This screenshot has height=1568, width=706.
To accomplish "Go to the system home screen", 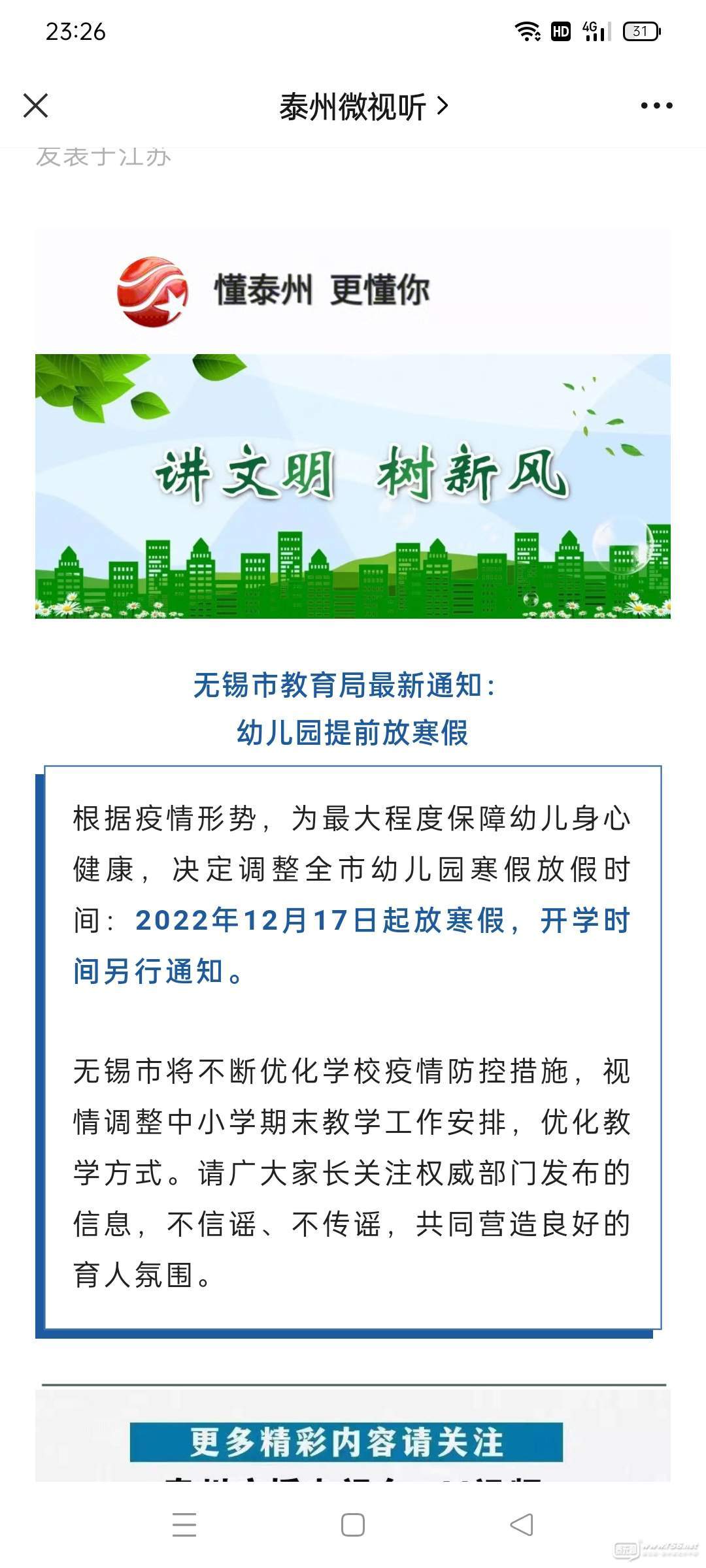I will point(353,1525).
